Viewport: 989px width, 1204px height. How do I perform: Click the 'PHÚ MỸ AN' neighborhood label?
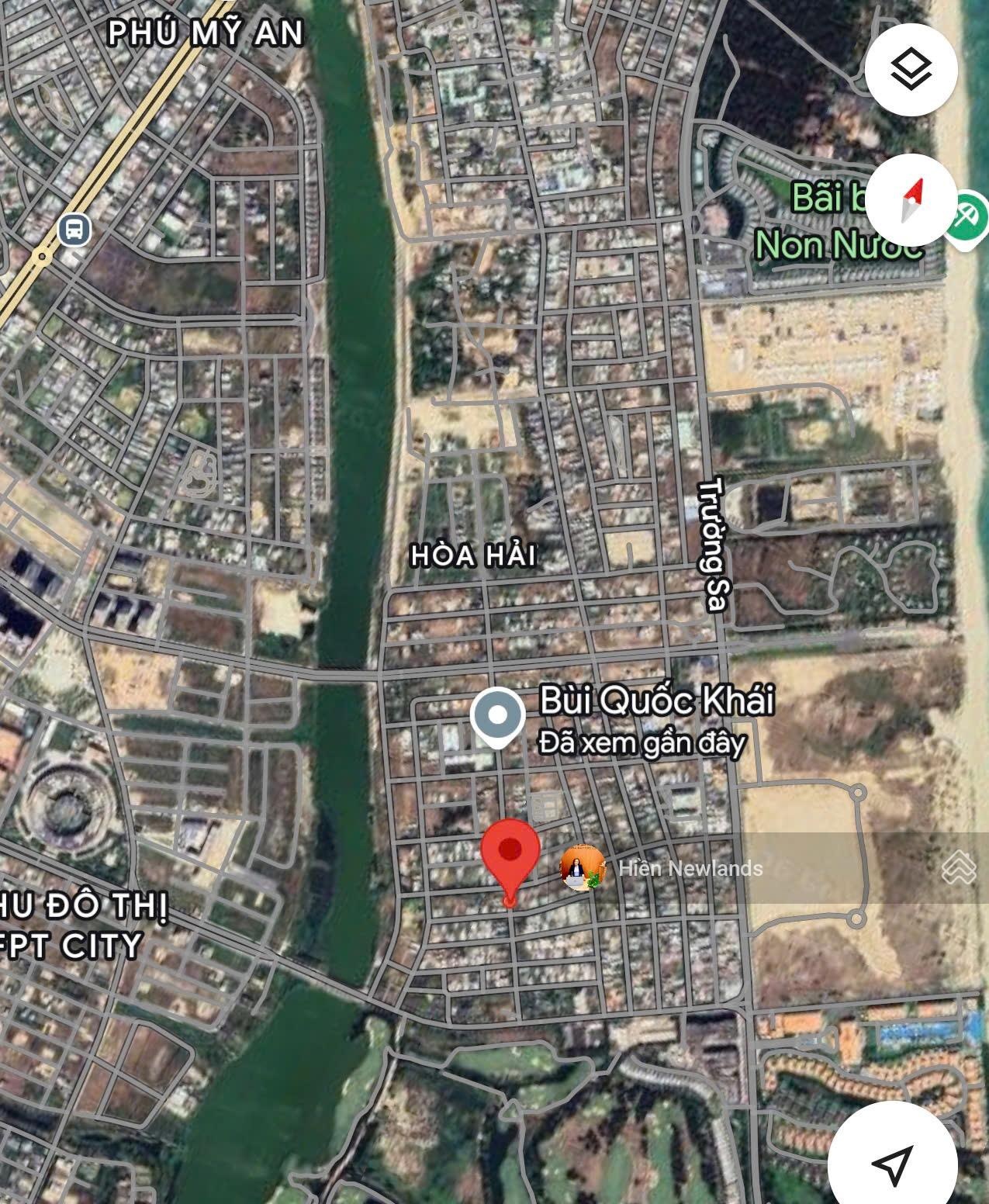click(x=206, y=33)
